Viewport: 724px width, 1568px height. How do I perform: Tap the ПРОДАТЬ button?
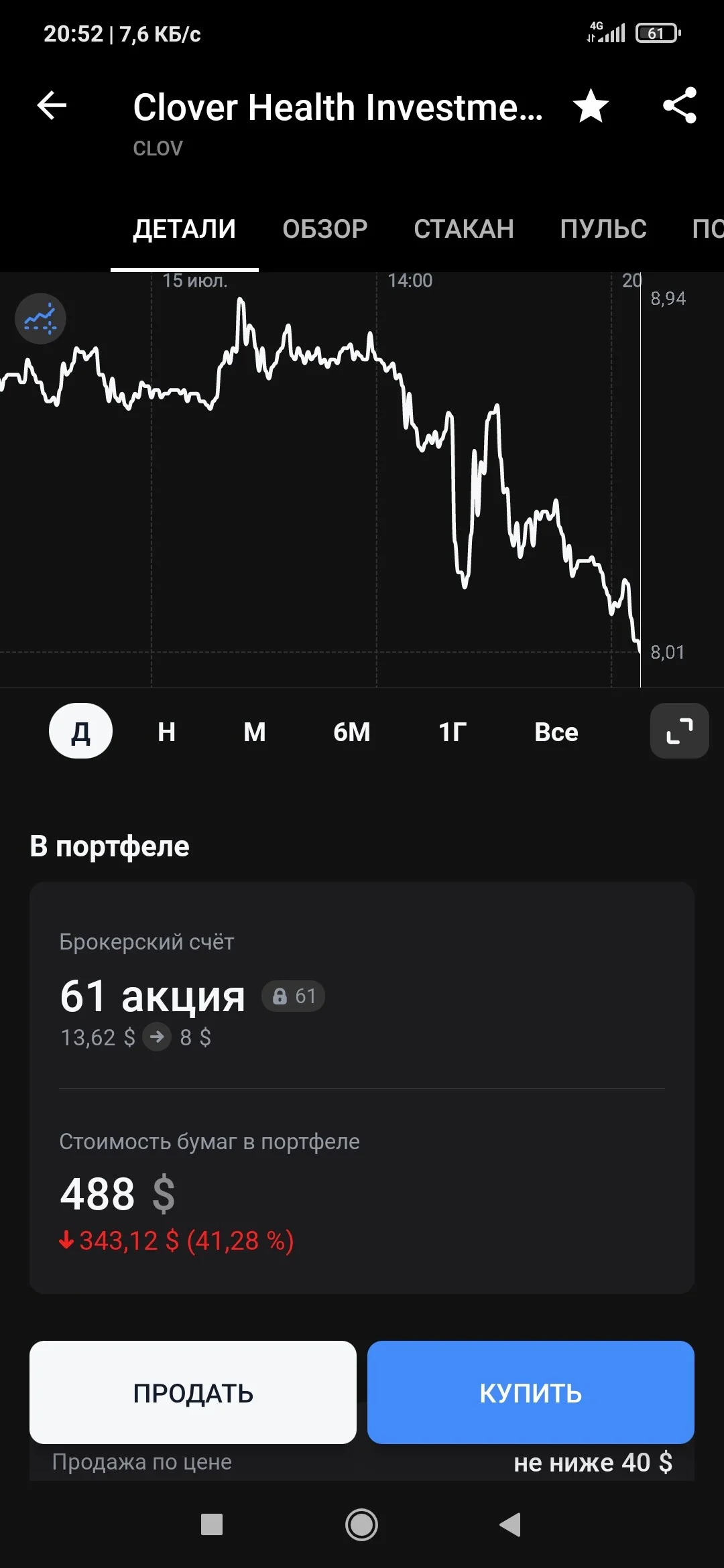pos(193,1392)
